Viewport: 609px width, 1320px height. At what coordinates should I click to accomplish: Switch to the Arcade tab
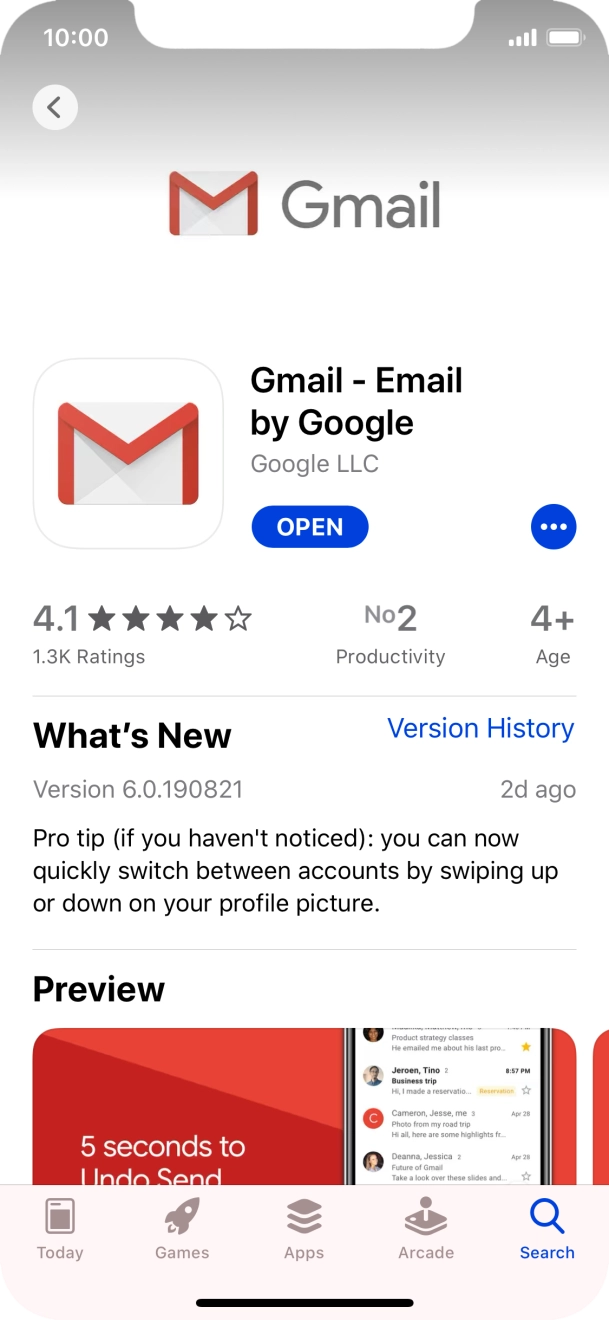point(426,1230)
